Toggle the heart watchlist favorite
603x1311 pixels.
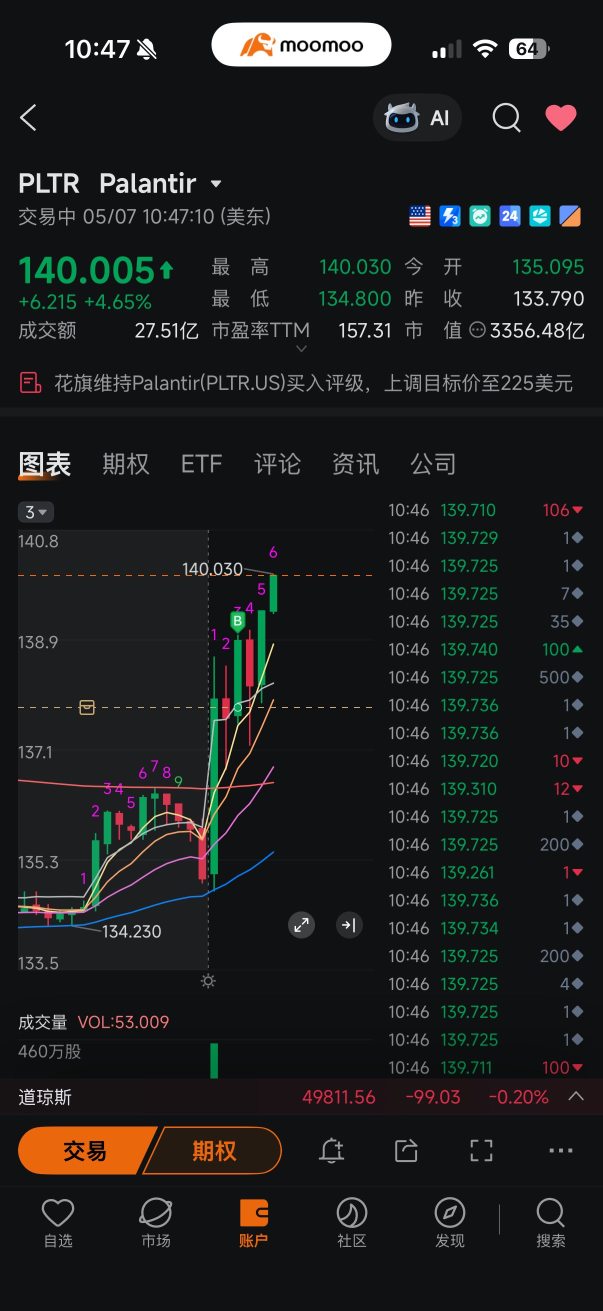[561, 118]
